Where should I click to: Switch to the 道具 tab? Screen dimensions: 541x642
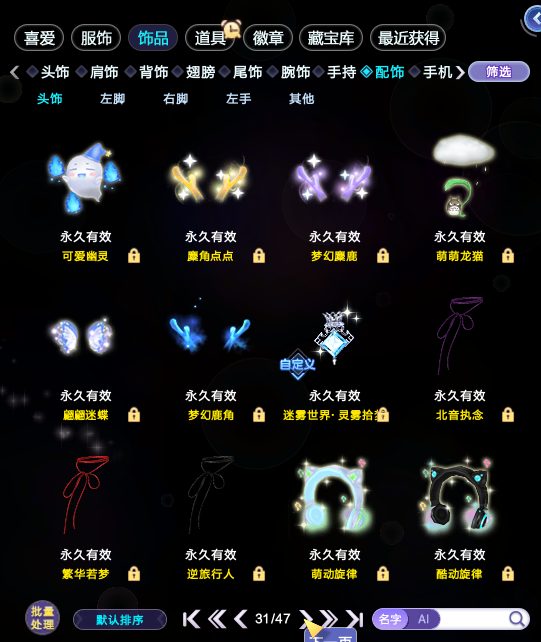[x=210, y=38]
